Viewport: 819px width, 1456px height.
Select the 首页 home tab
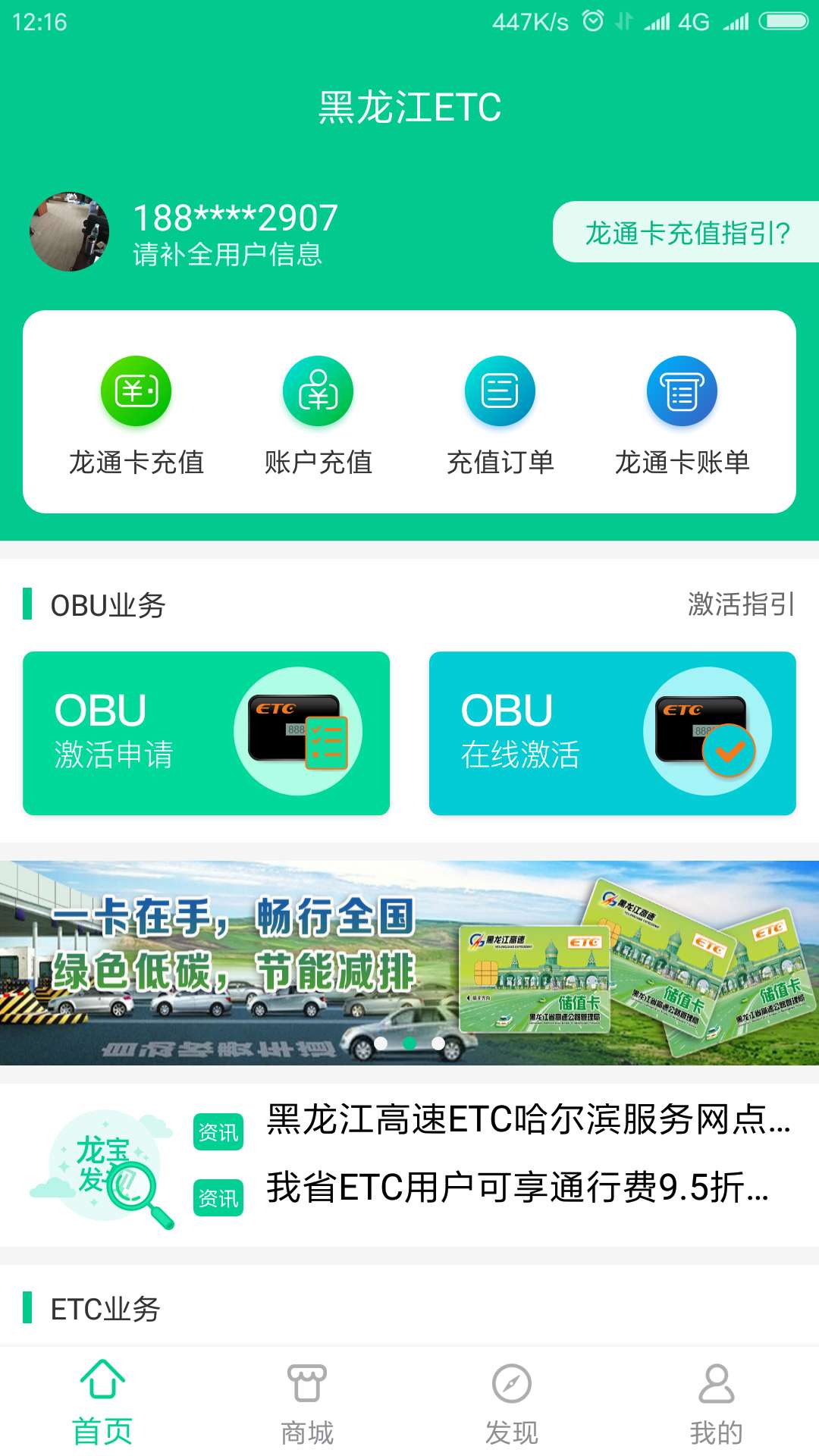pos(102,1401)
